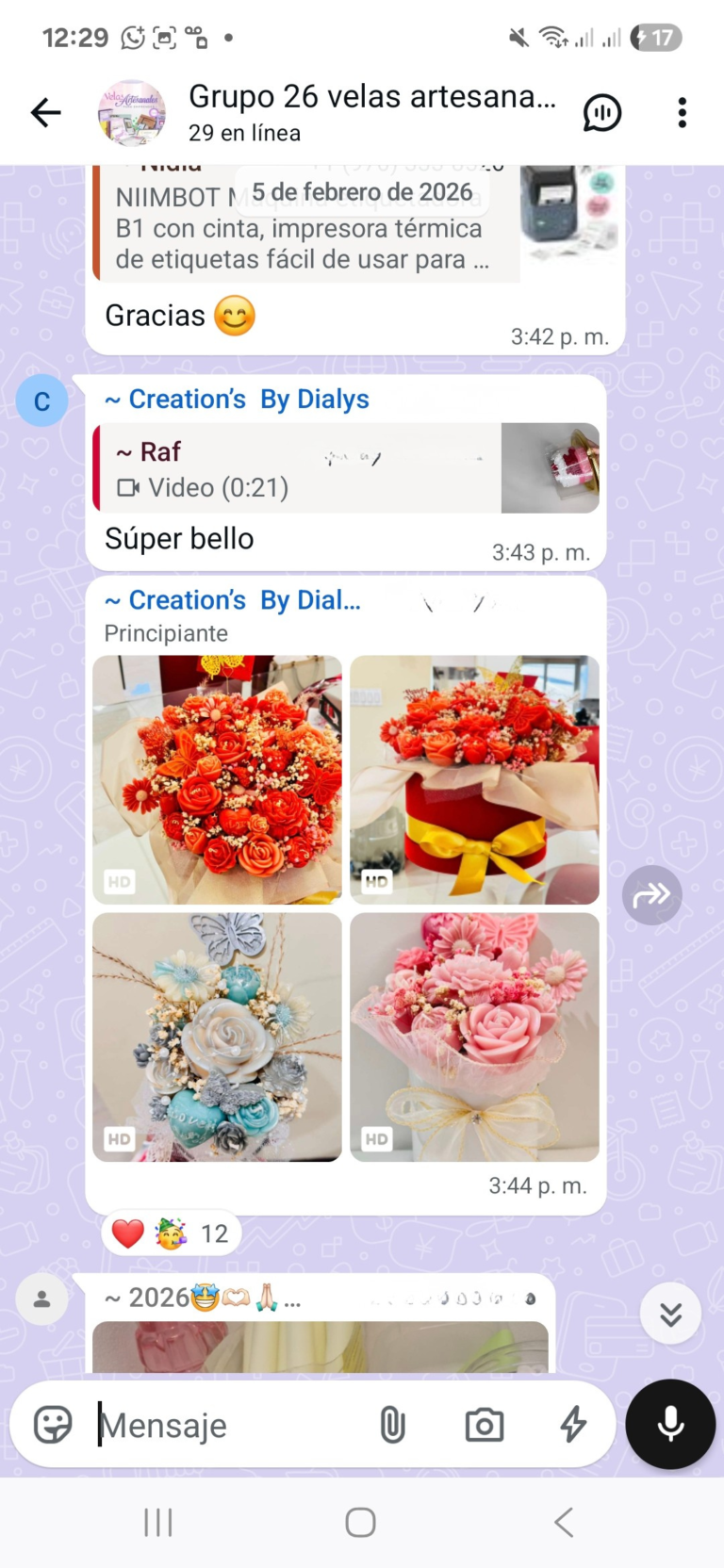Open the quoted video from Raf
Image resolution: width=724 pixels, height=1568 pixels.
click(x=346, y=468)
